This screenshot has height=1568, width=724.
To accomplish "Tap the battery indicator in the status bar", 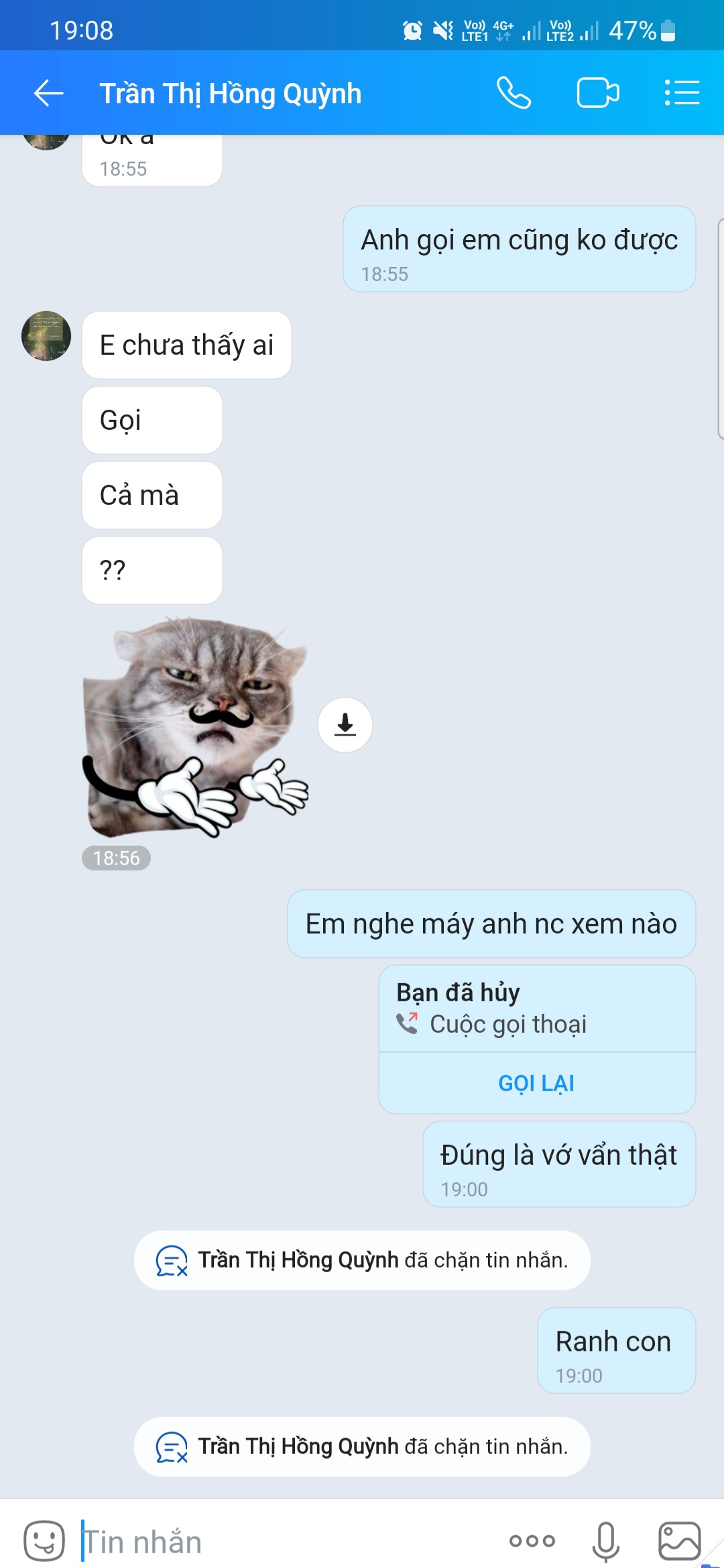I will pos(666,30).
